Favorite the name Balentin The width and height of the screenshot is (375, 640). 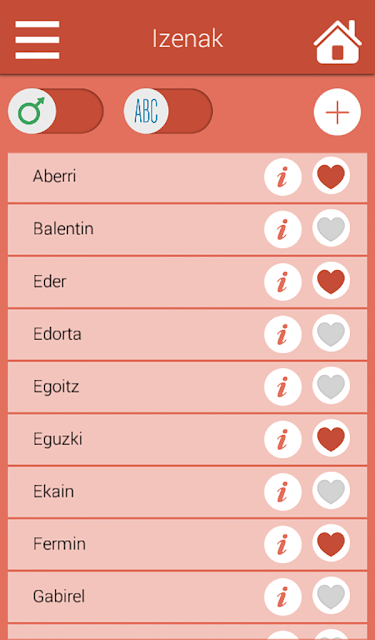pyautogui.click(x=331, y=228)
